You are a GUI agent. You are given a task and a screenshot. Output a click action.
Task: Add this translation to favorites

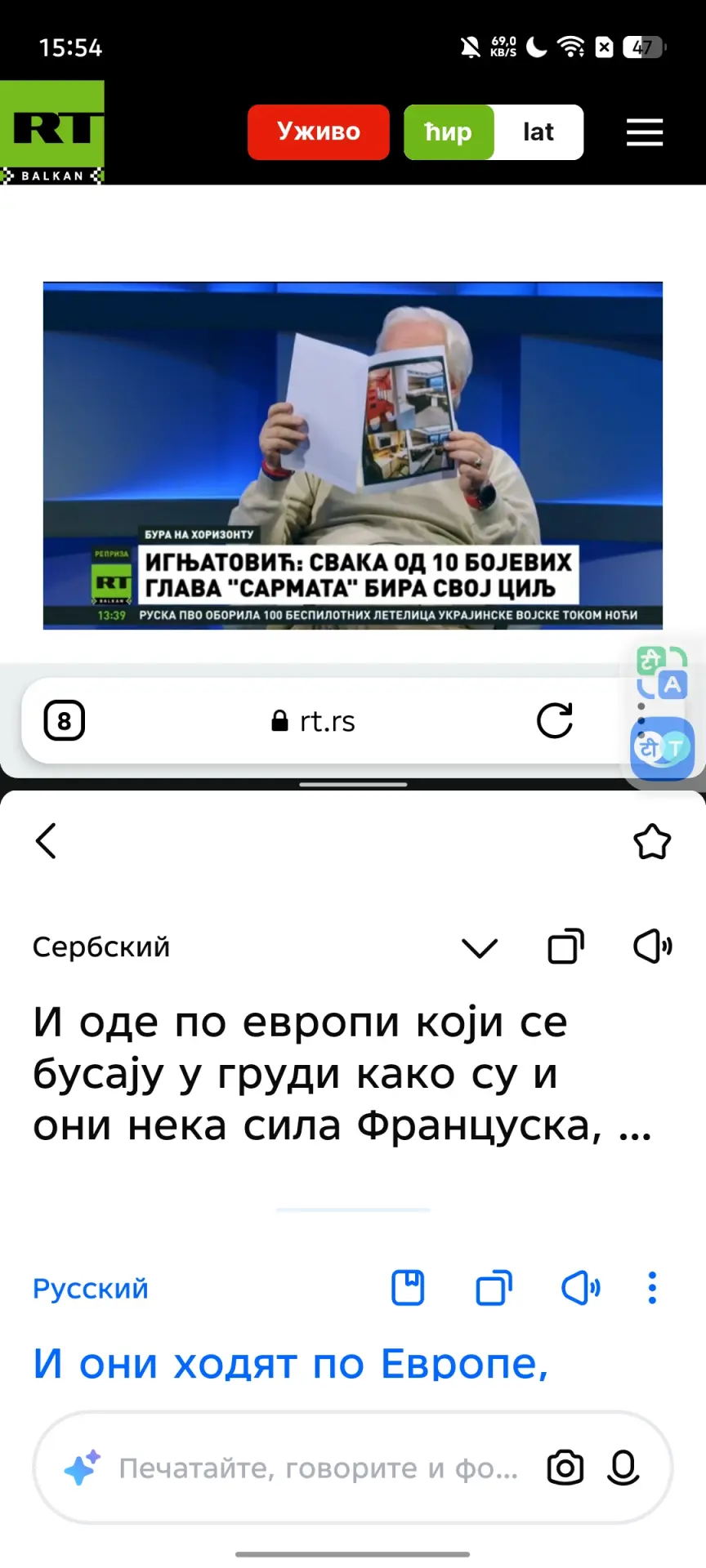click(x=651, y=842)
